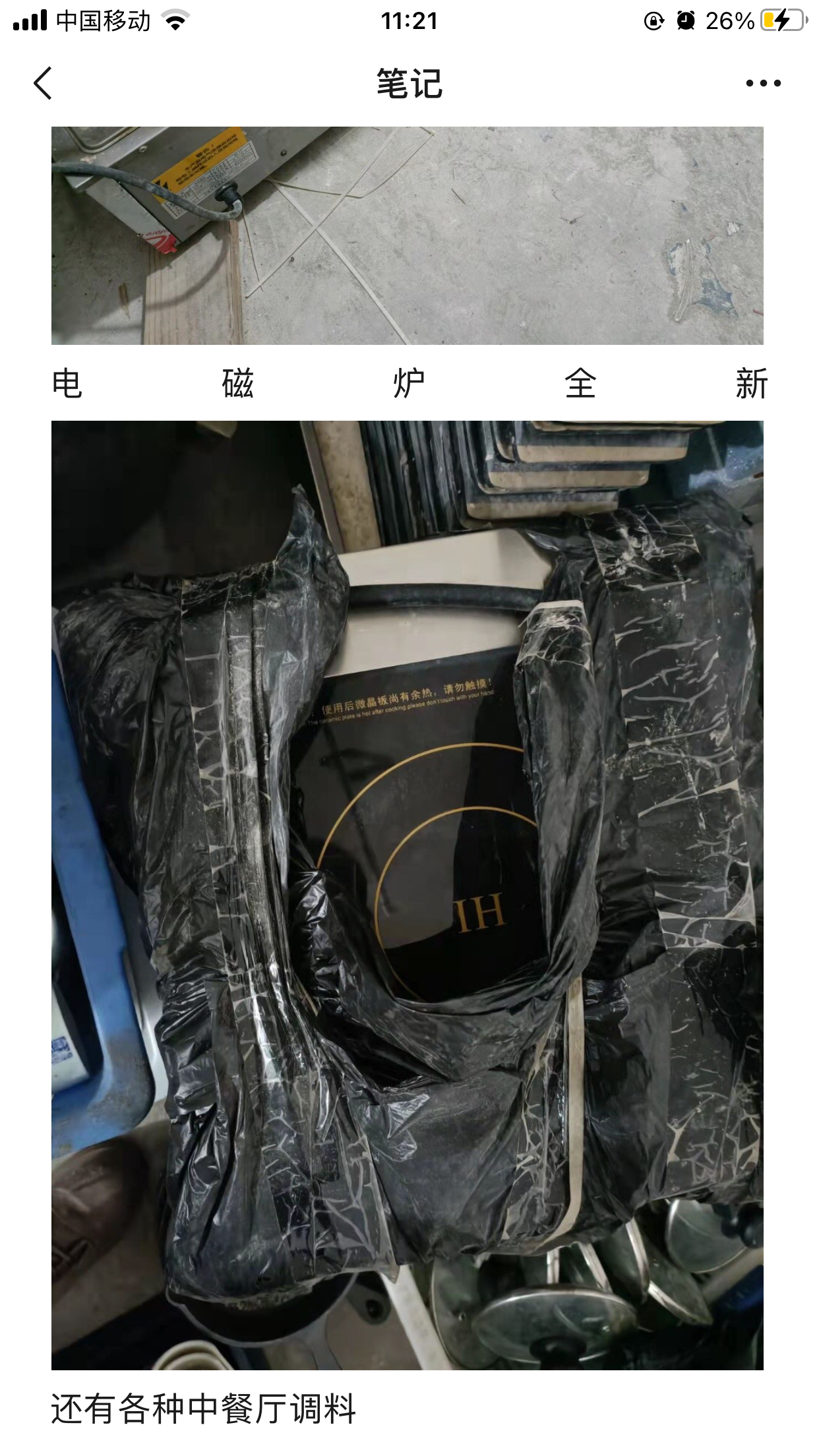This screenshot has width=819, height=1456.
Task: Go back from the 笔记 page
Action: point(43,84)
